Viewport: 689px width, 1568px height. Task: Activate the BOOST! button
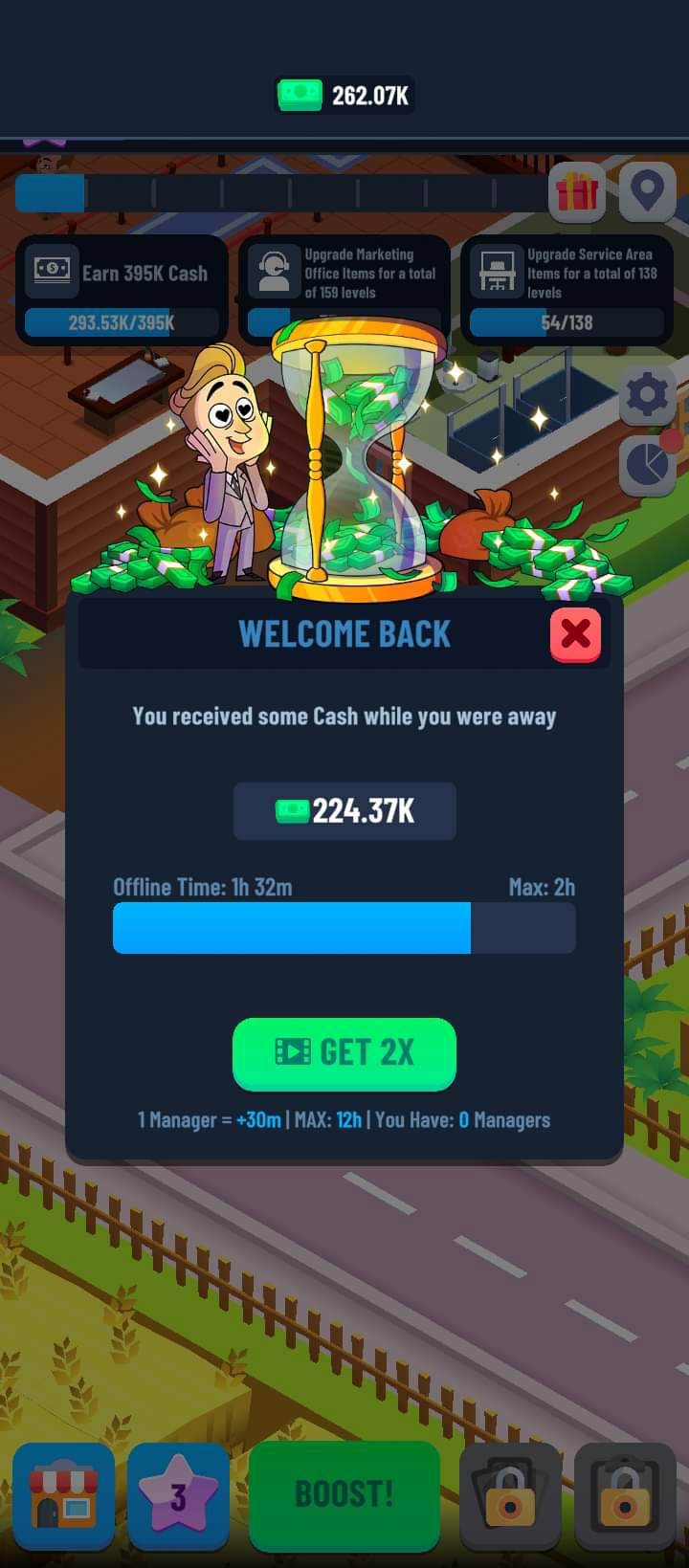[344, 1493]
